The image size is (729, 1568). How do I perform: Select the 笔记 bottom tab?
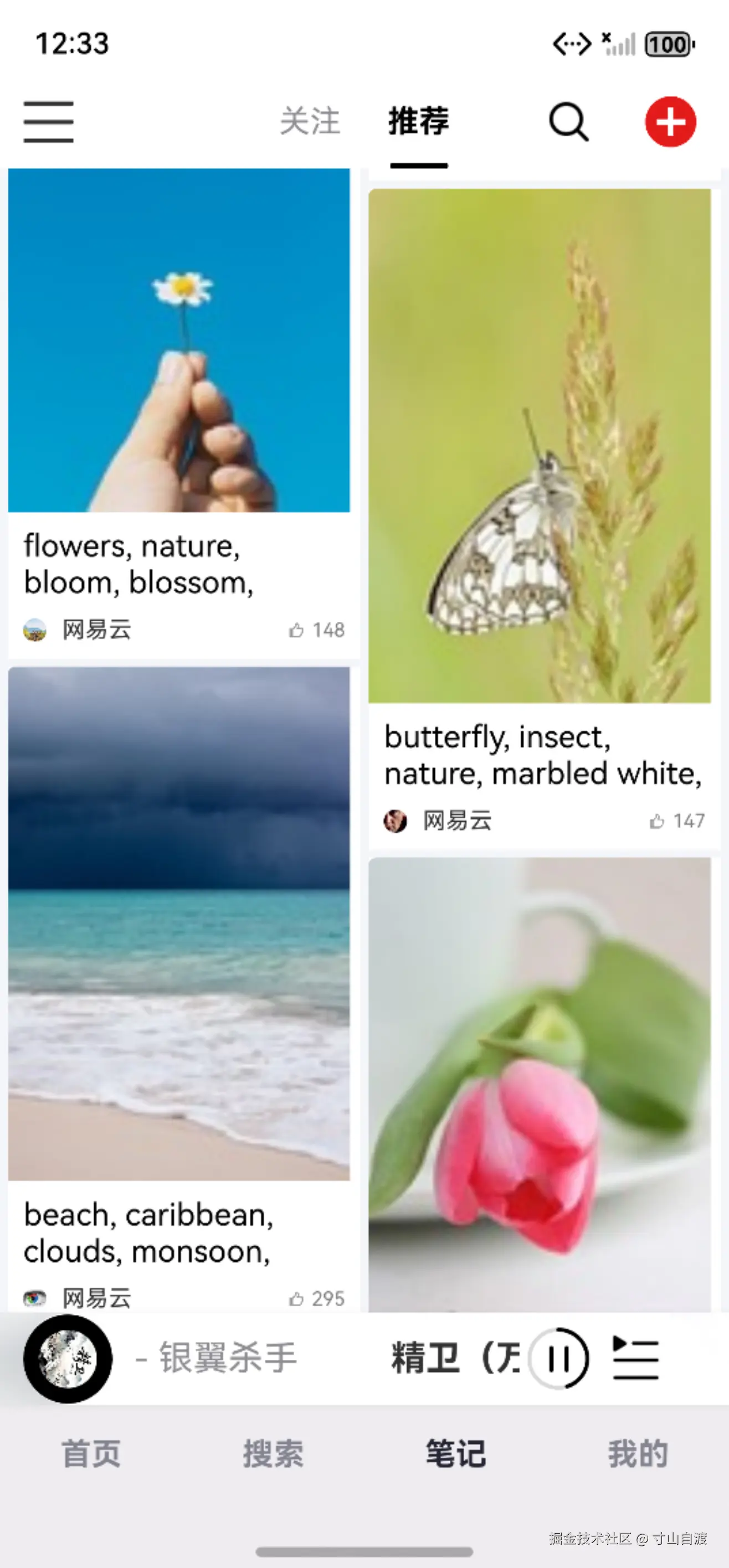(455, 1453)
